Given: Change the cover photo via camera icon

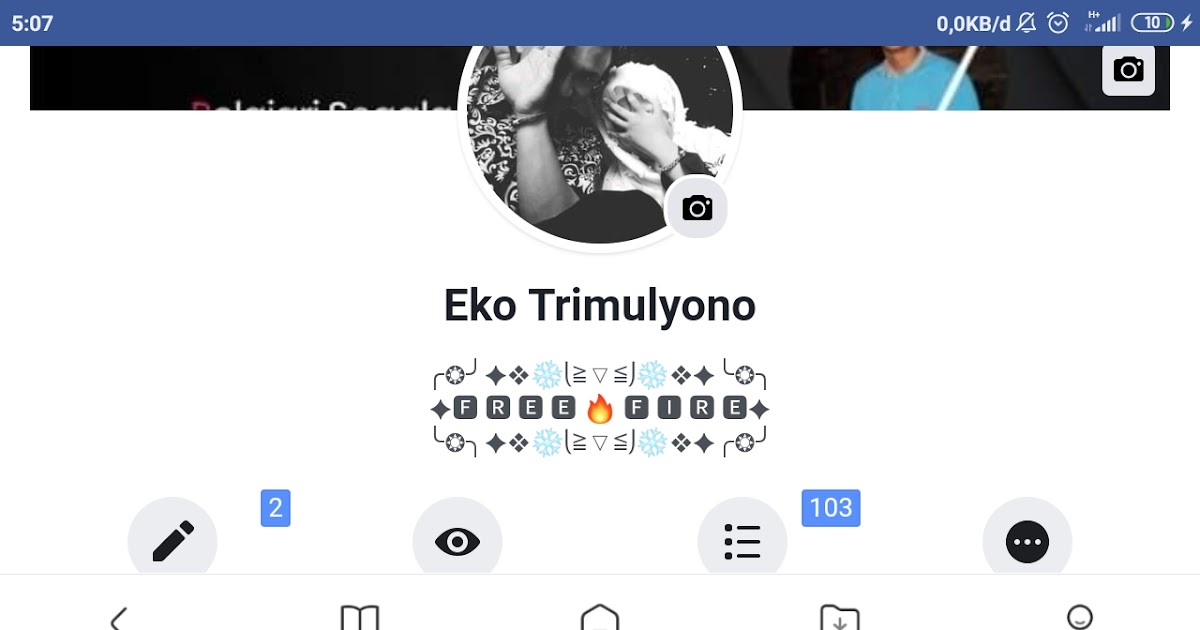Looking at the screenshot, I should pyautogui.click(x=1128, y=70).
